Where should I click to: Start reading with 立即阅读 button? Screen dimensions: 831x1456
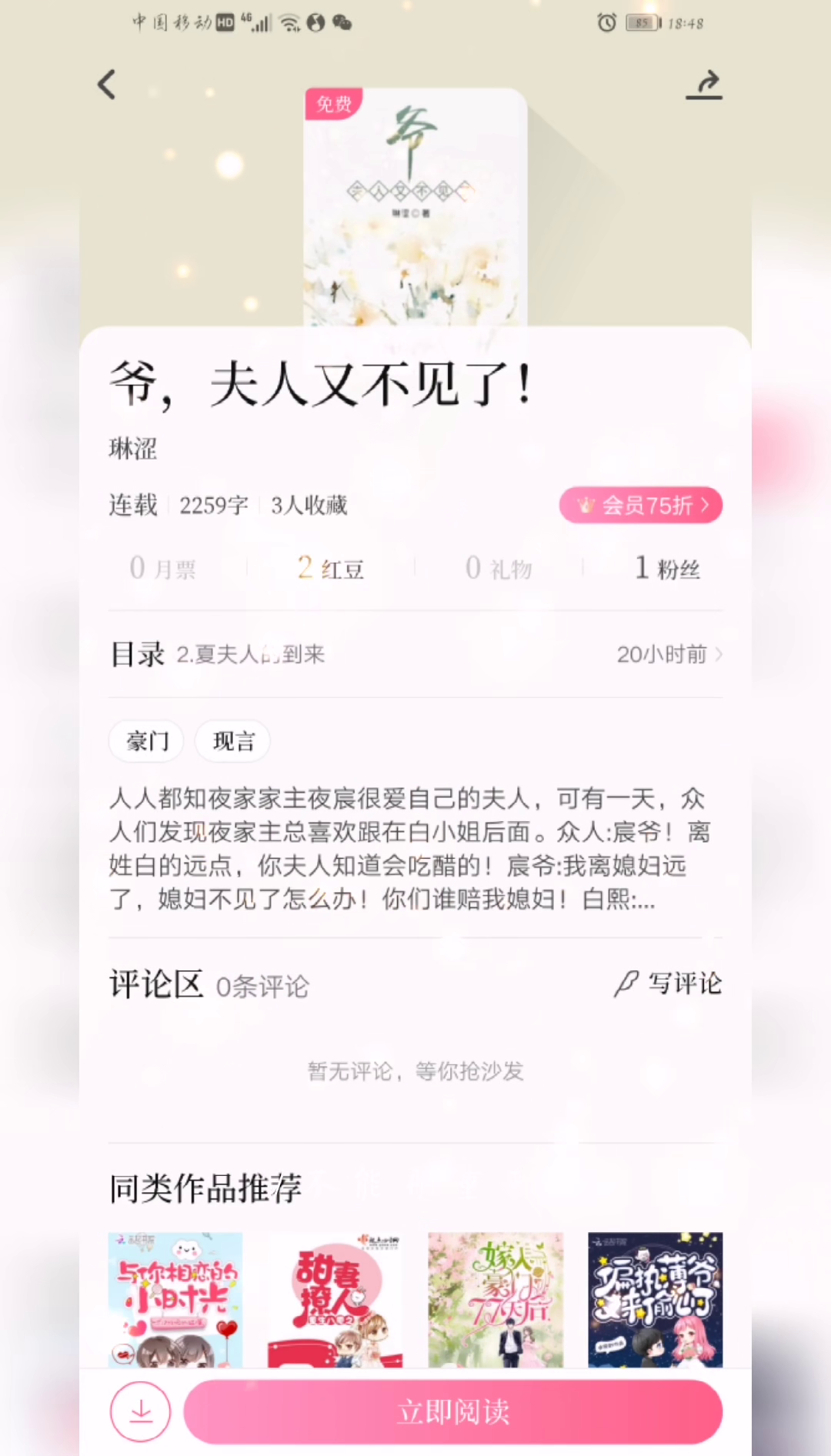[x=453, y=1411]
